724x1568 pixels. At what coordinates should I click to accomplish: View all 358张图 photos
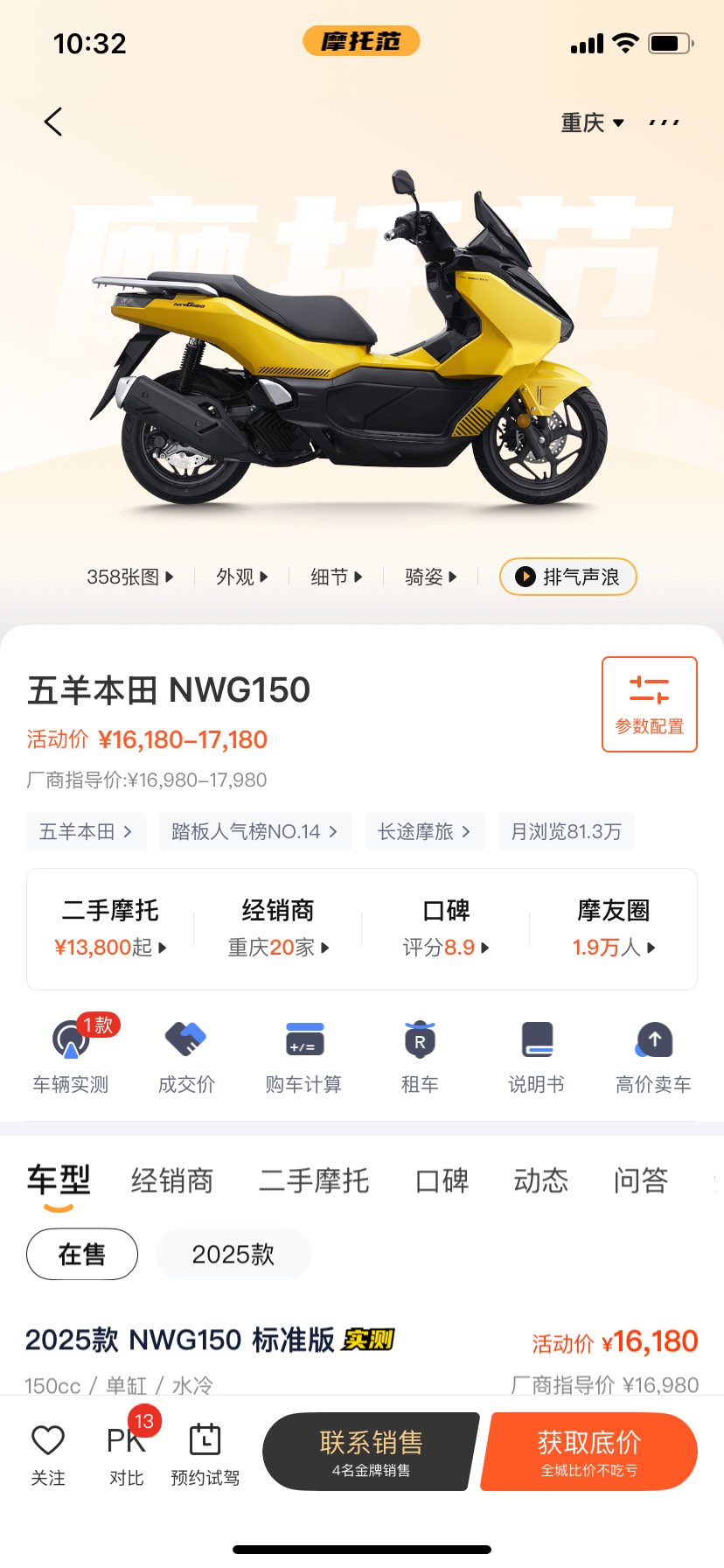(x=129, y=577)
